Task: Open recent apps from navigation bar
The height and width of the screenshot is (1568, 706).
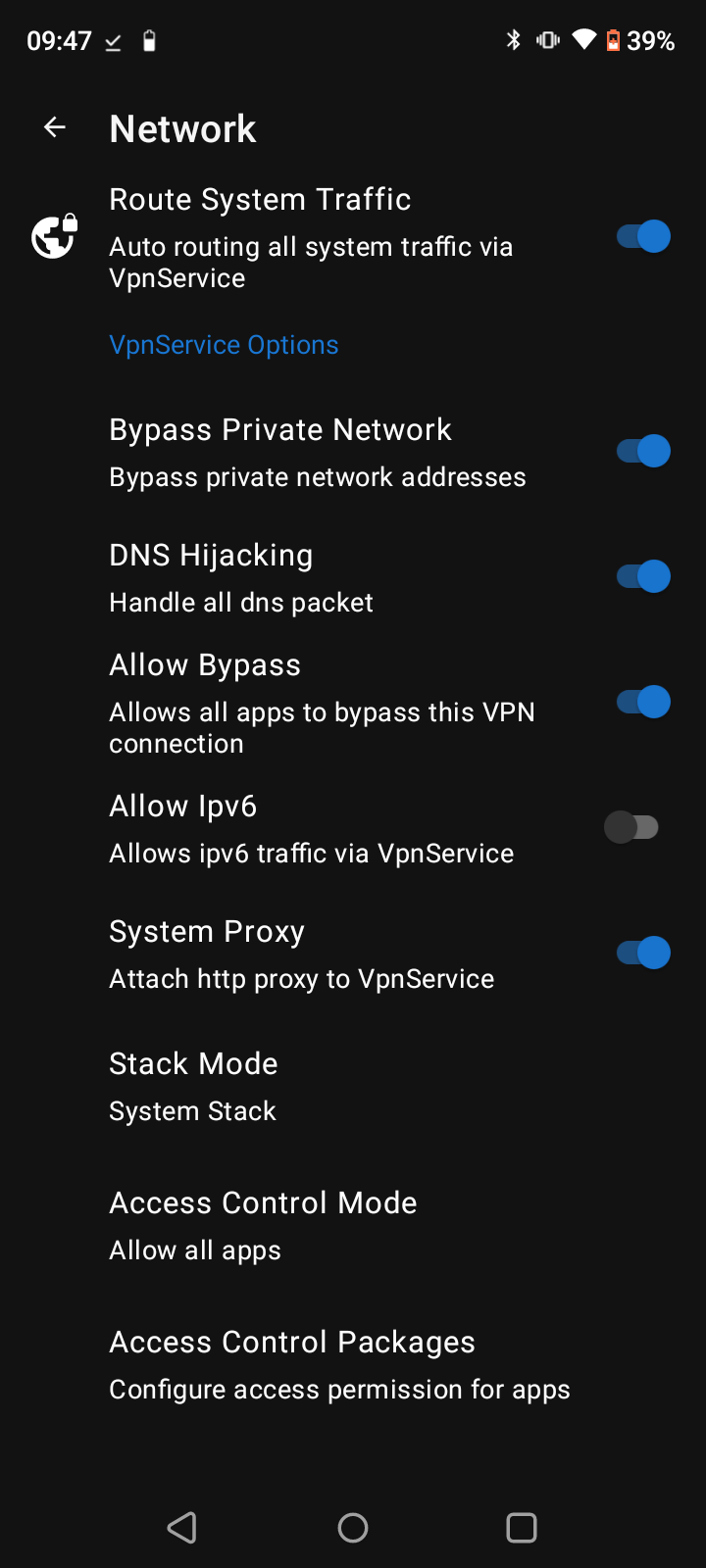Action: click(522, 1527)
